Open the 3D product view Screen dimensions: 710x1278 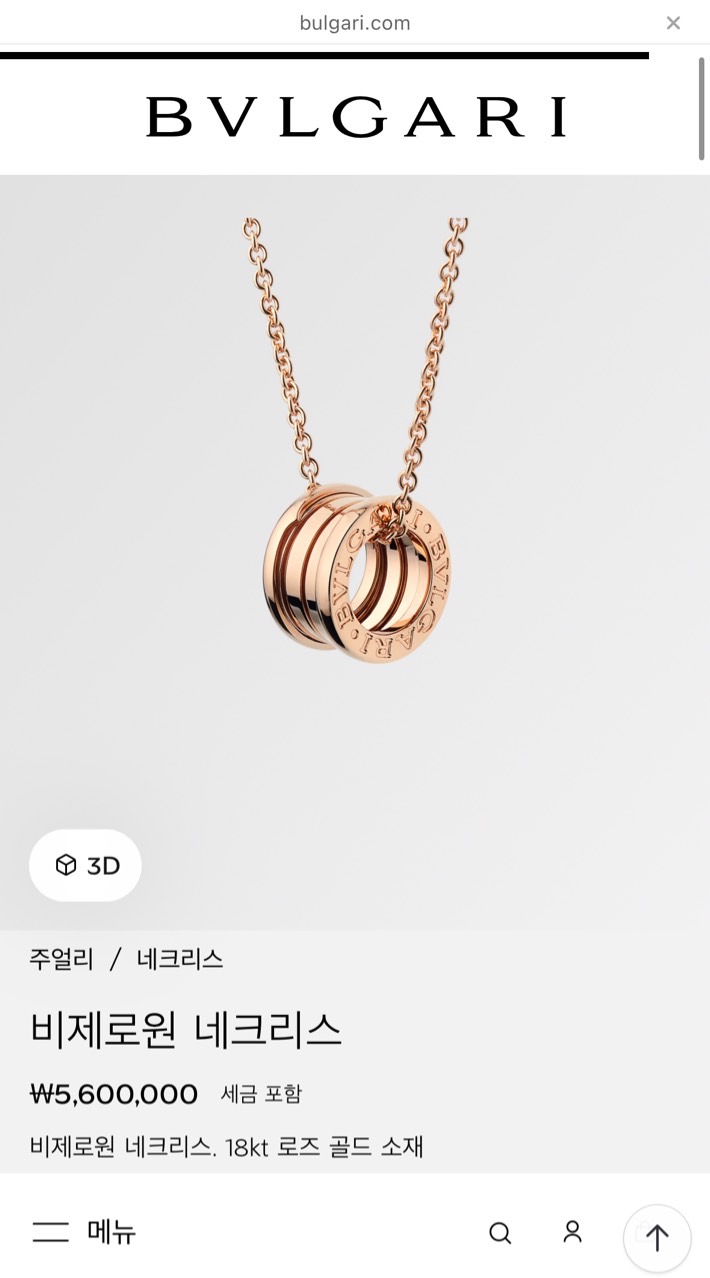pos(86,865)
